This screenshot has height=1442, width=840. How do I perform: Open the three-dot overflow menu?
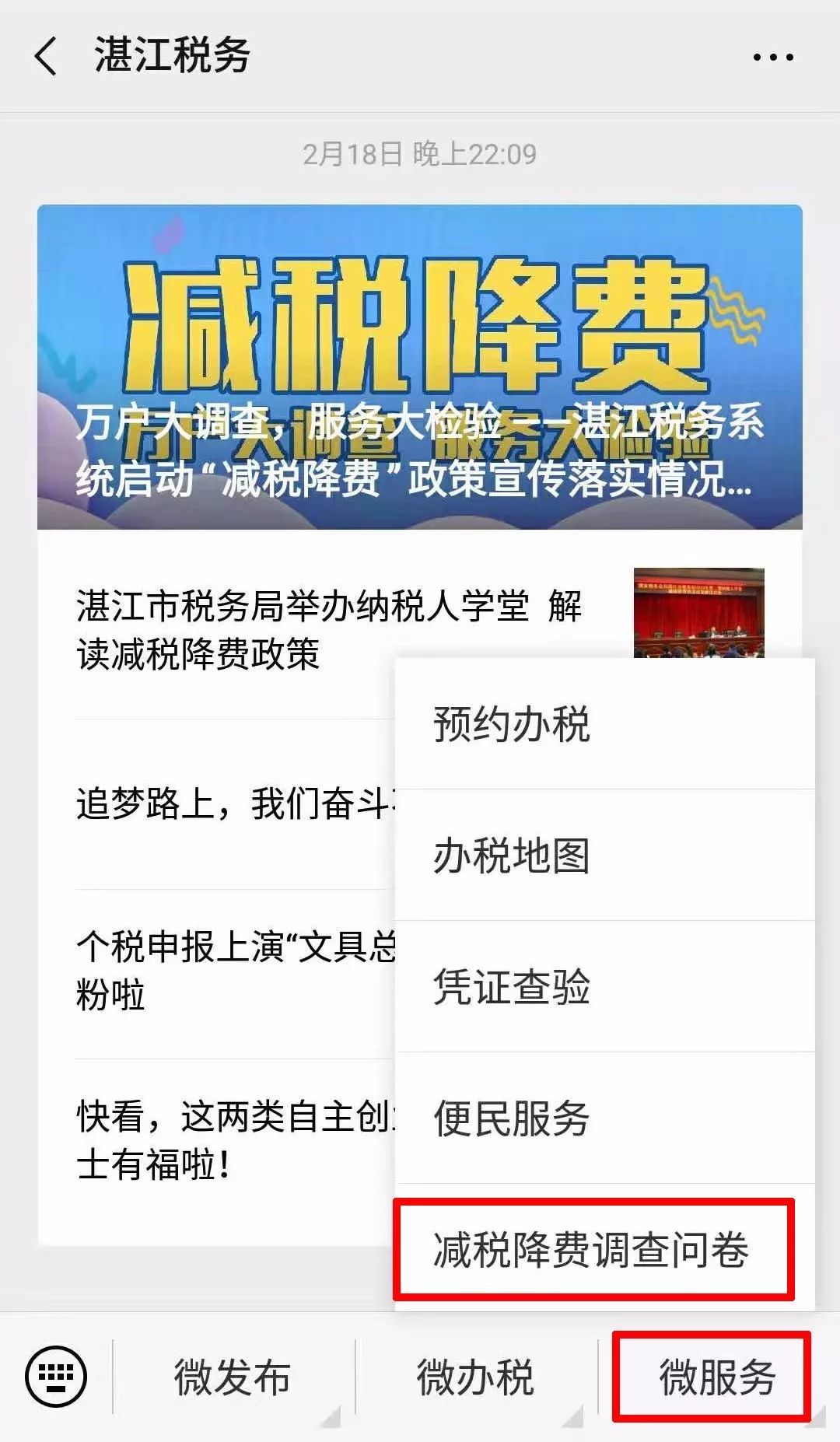pos(773,57)
